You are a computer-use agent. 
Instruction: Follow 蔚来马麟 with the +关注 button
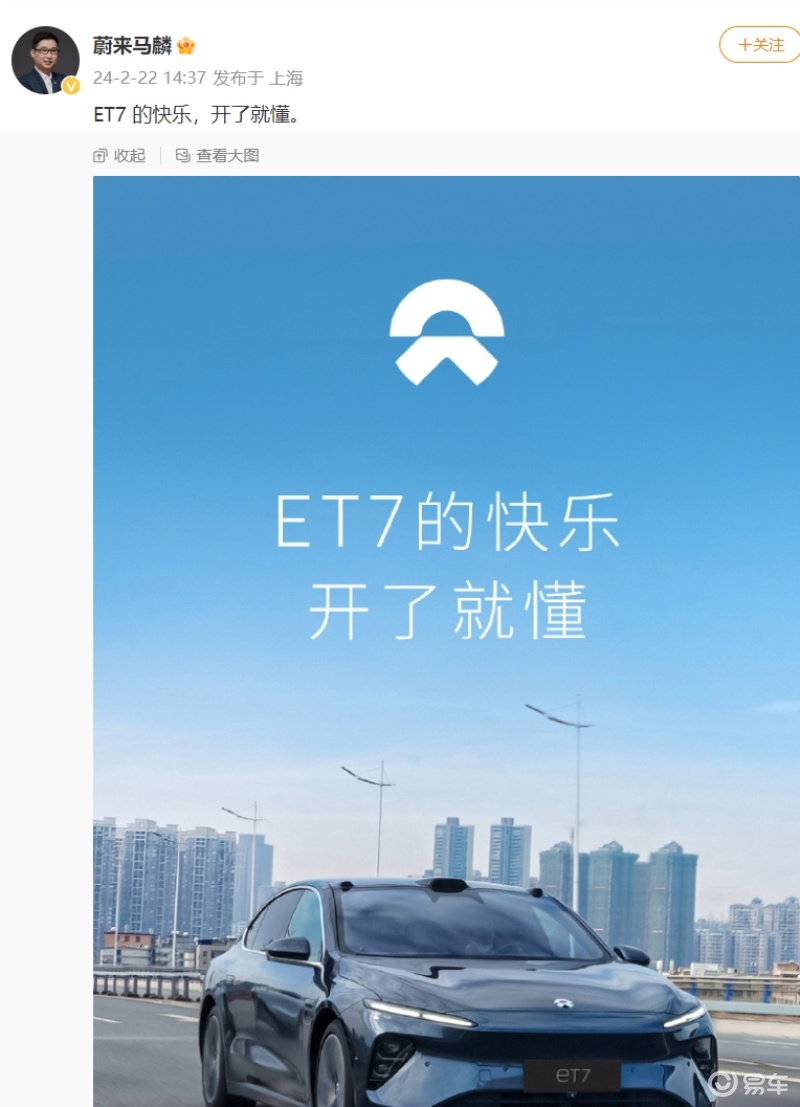click(761, 45)
